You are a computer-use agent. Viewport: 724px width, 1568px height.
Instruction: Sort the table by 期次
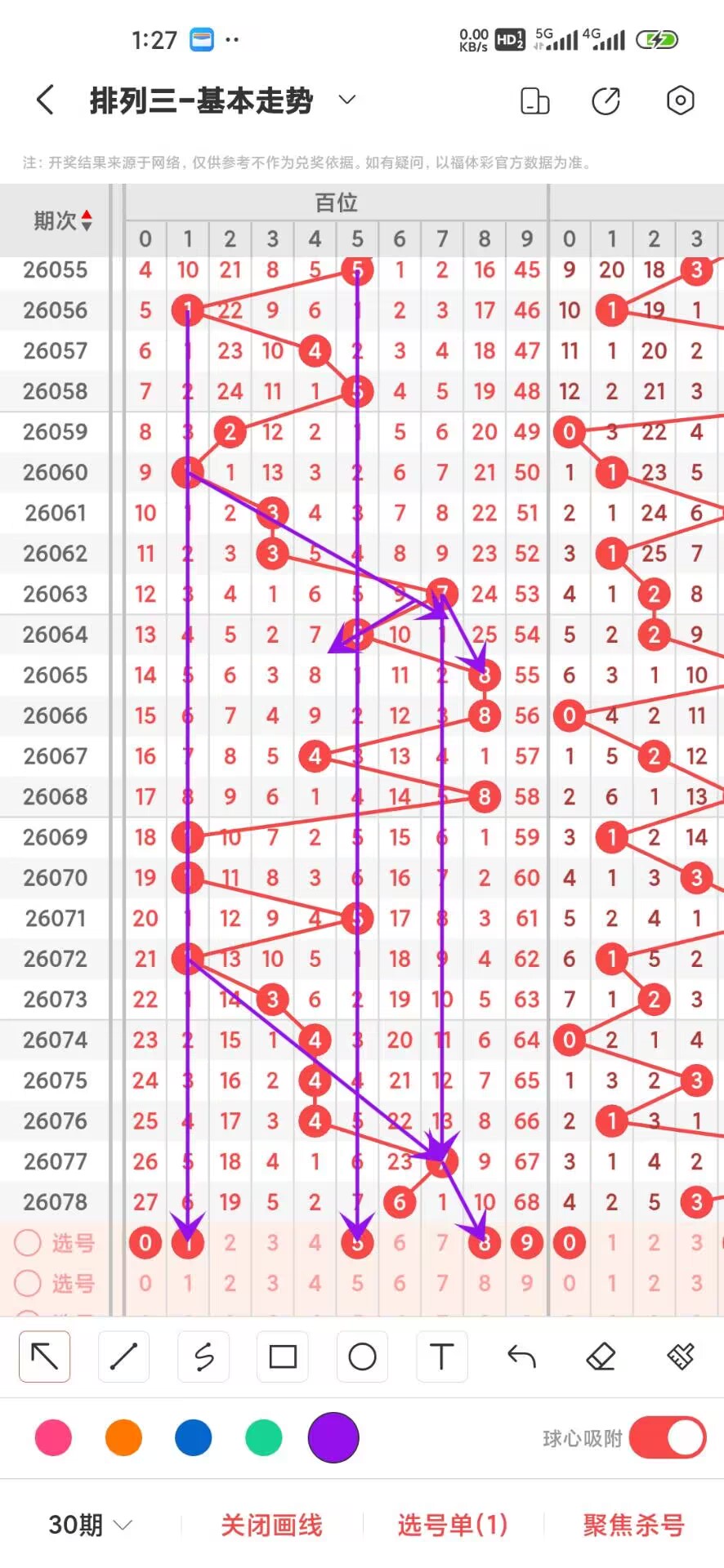(x=63, y=220)
